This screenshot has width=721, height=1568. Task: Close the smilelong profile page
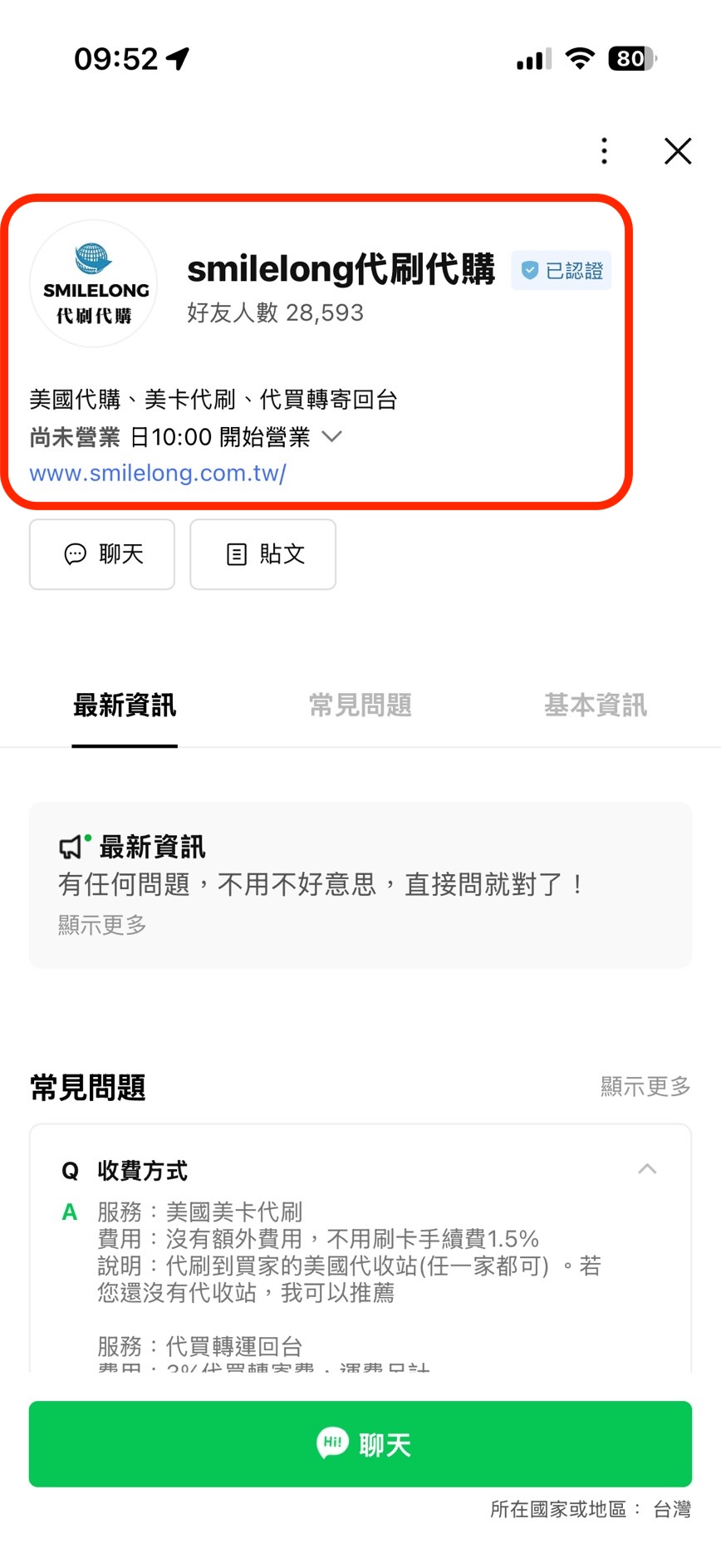pyautogui.click(x=677, y=151)
